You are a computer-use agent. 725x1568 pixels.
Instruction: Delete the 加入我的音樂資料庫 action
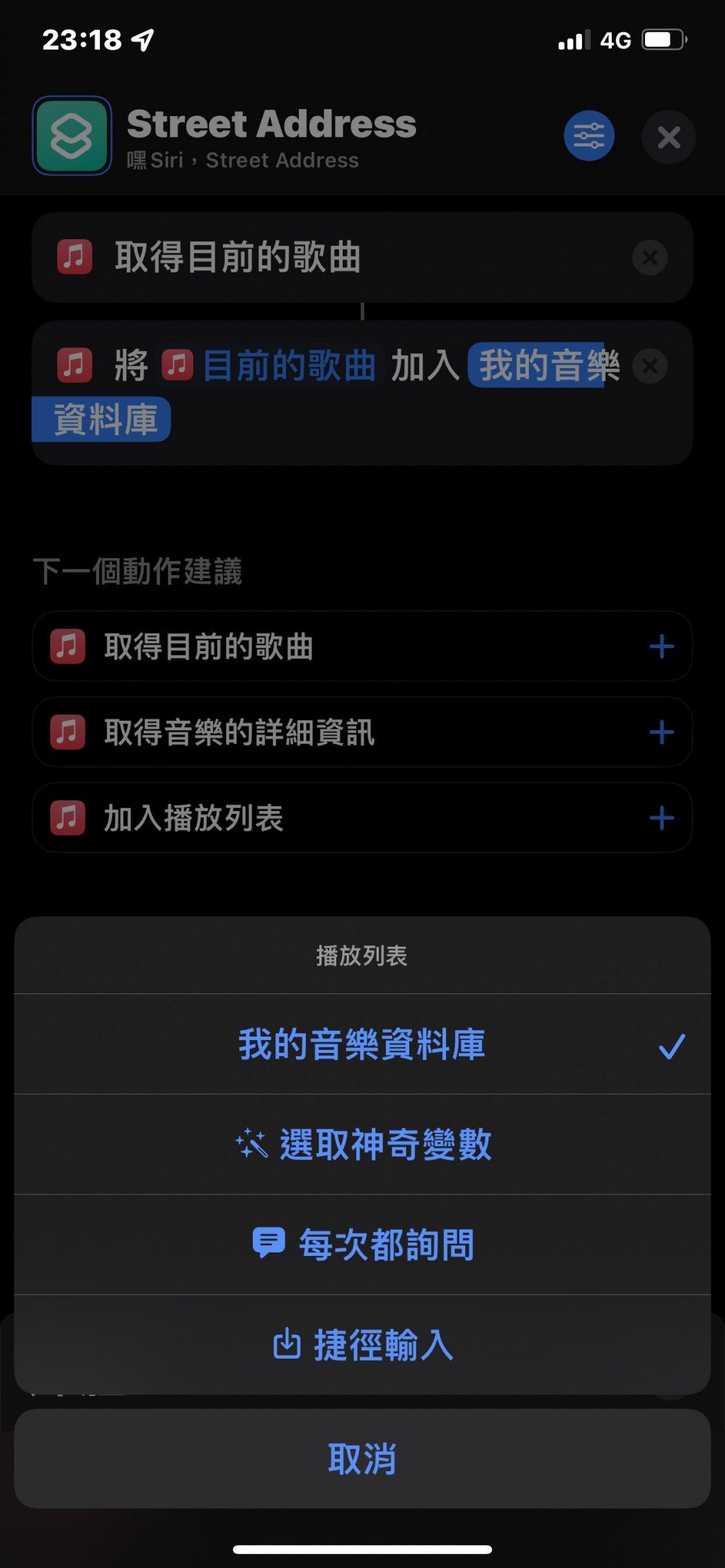pyautogui.click(x=649, y=367)
